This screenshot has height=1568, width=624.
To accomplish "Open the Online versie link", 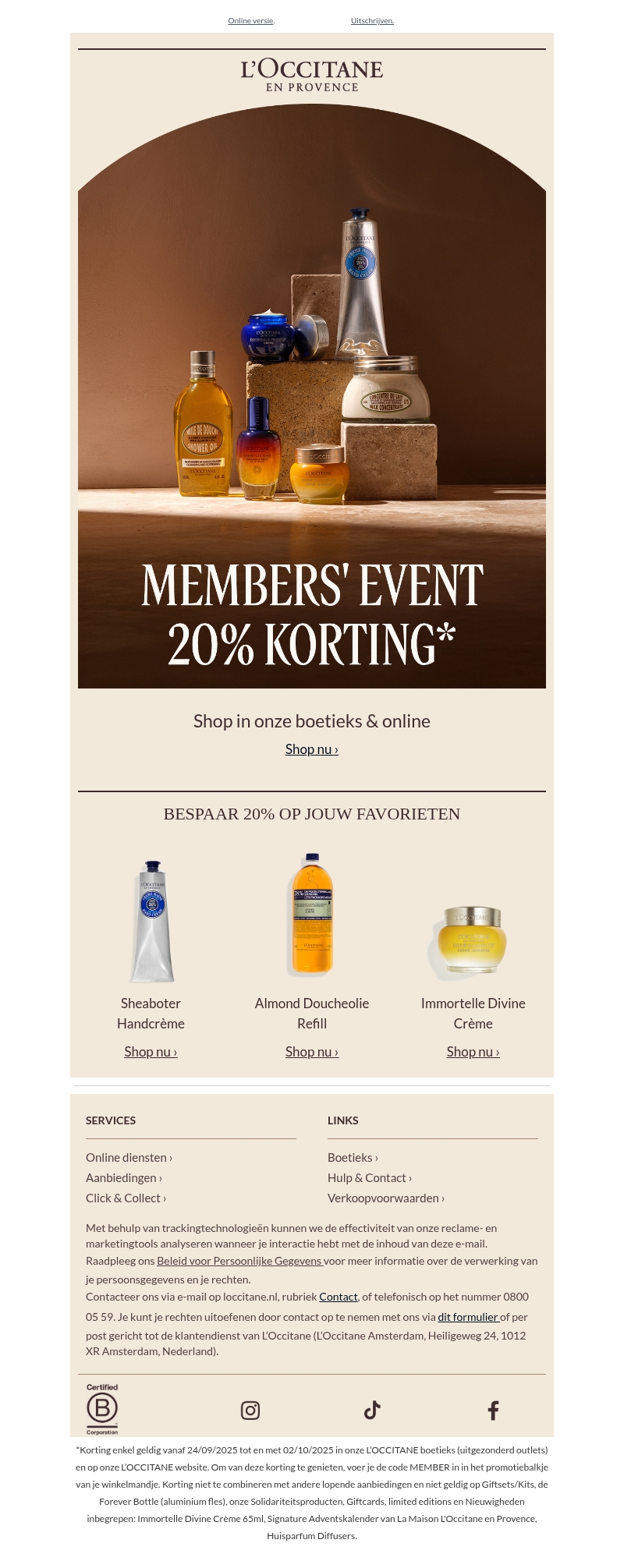I will coord(250,21).
